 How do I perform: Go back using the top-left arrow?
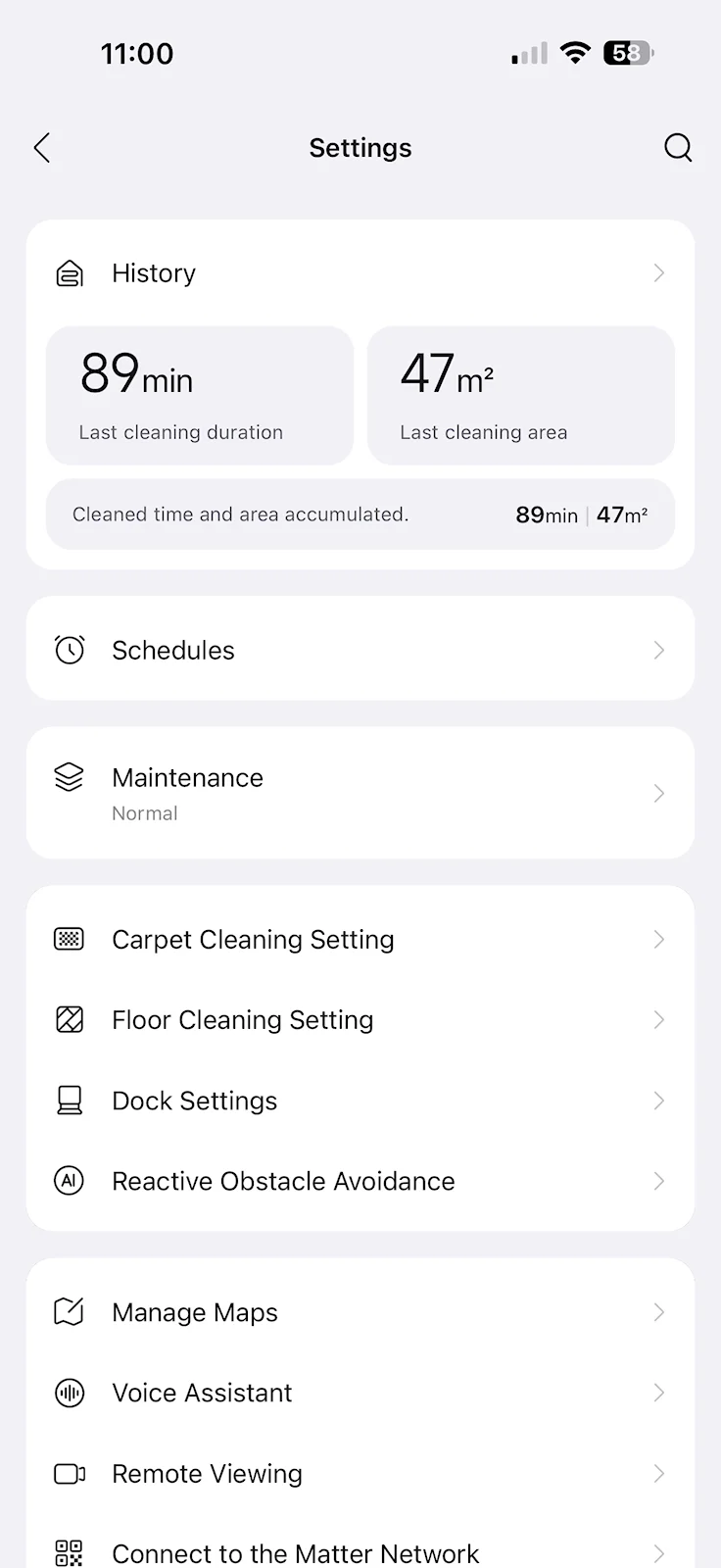click(42, 148)
